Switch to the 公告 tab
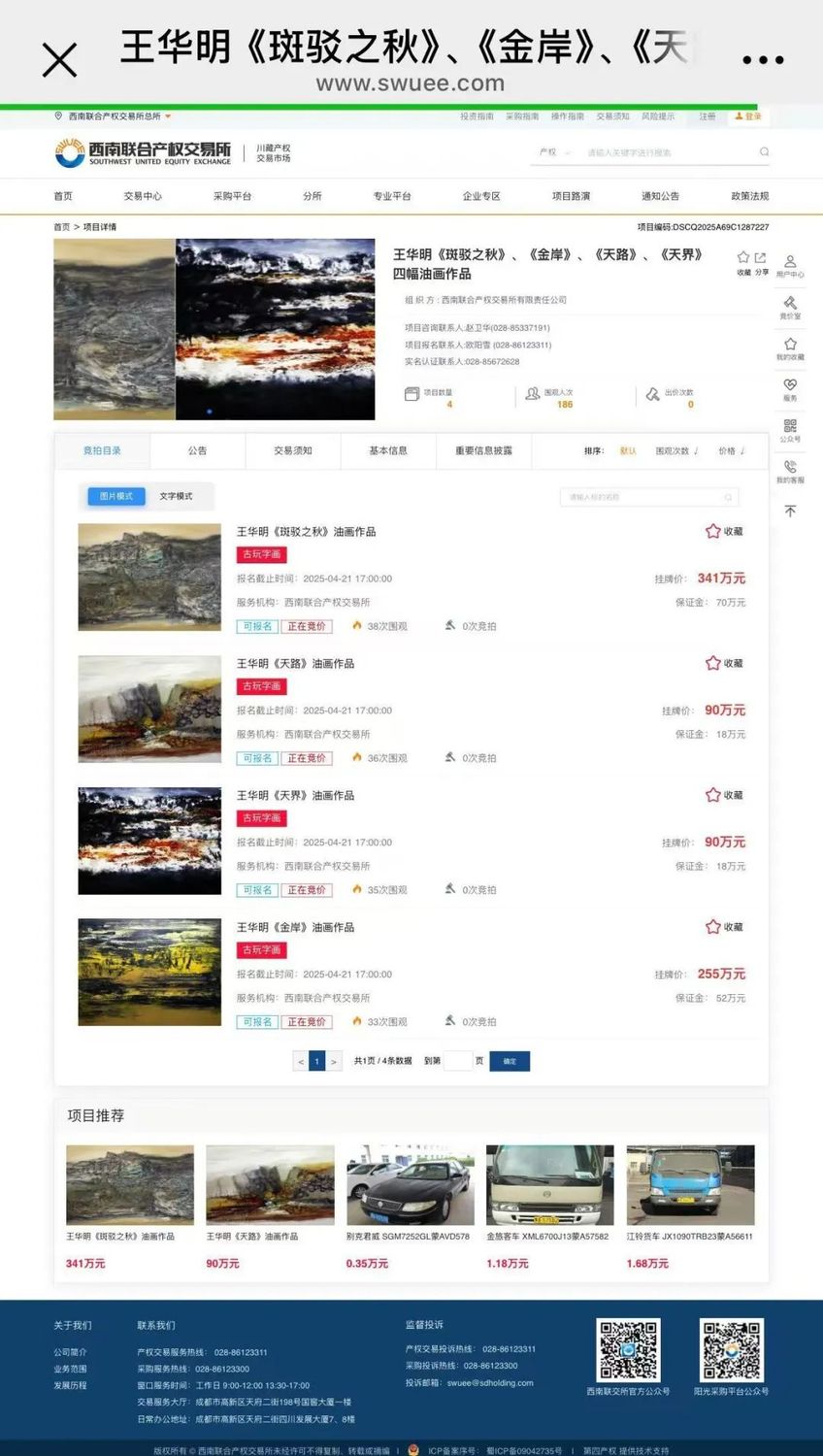 point(197,450)
